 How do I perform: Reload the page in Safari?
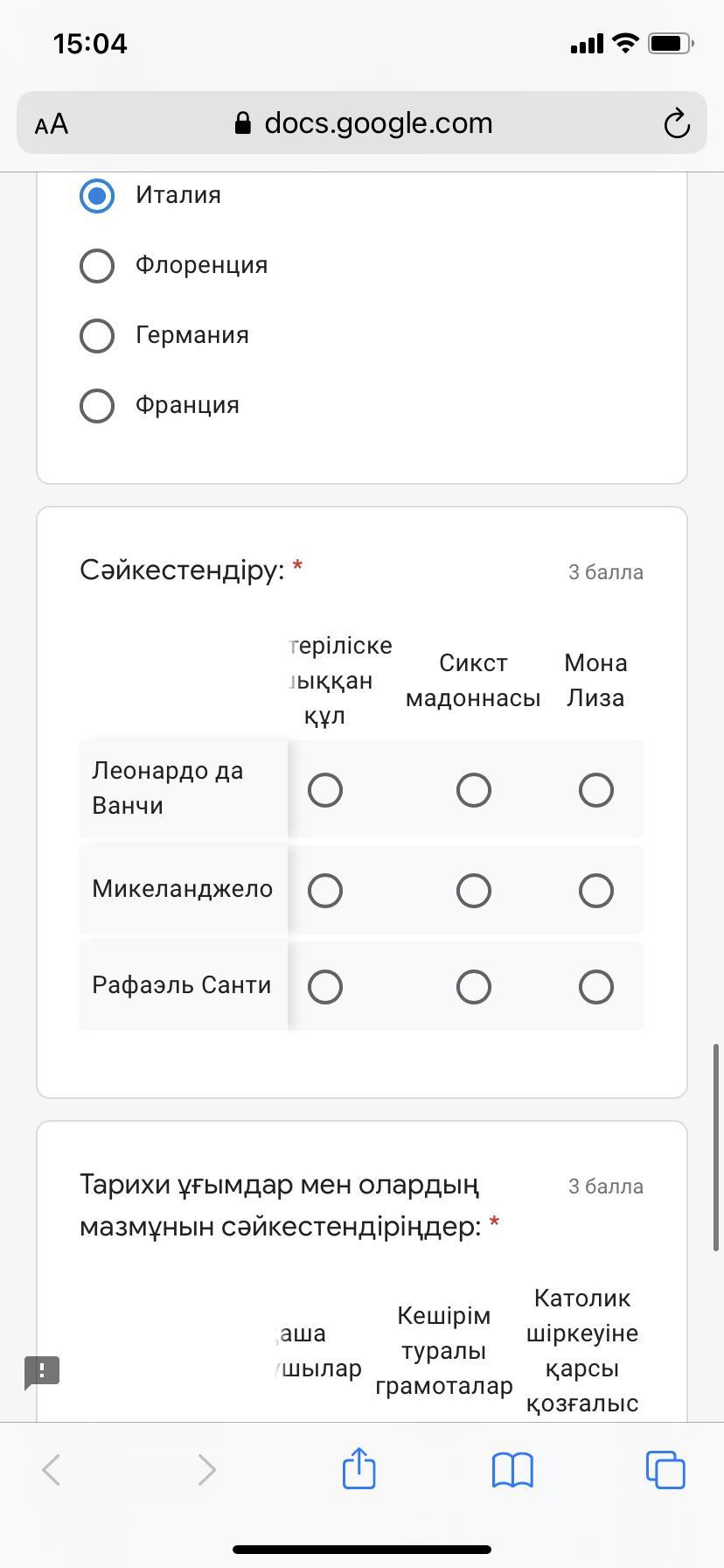(x=677, y=123)
